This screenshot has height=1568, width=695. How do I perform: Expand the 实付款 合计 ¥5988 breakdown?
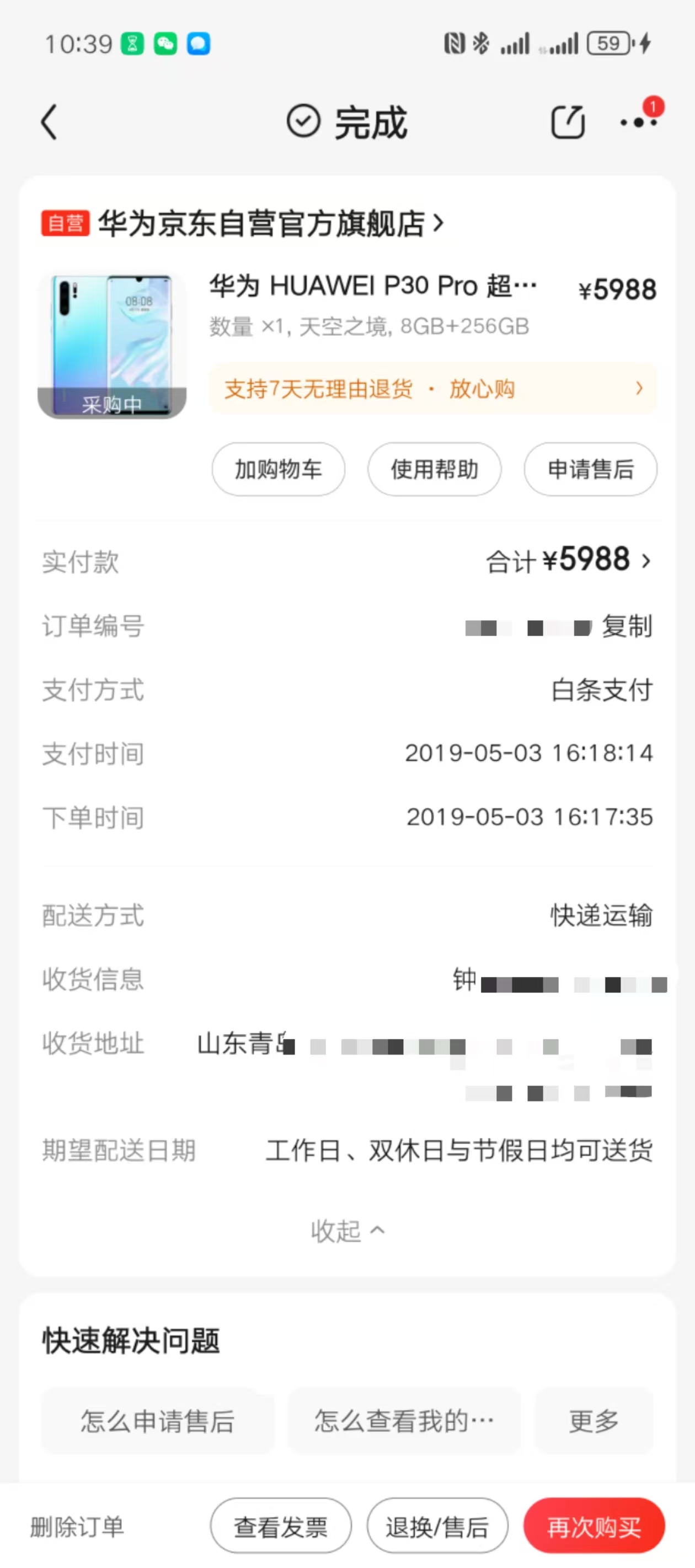pos(568,561)
